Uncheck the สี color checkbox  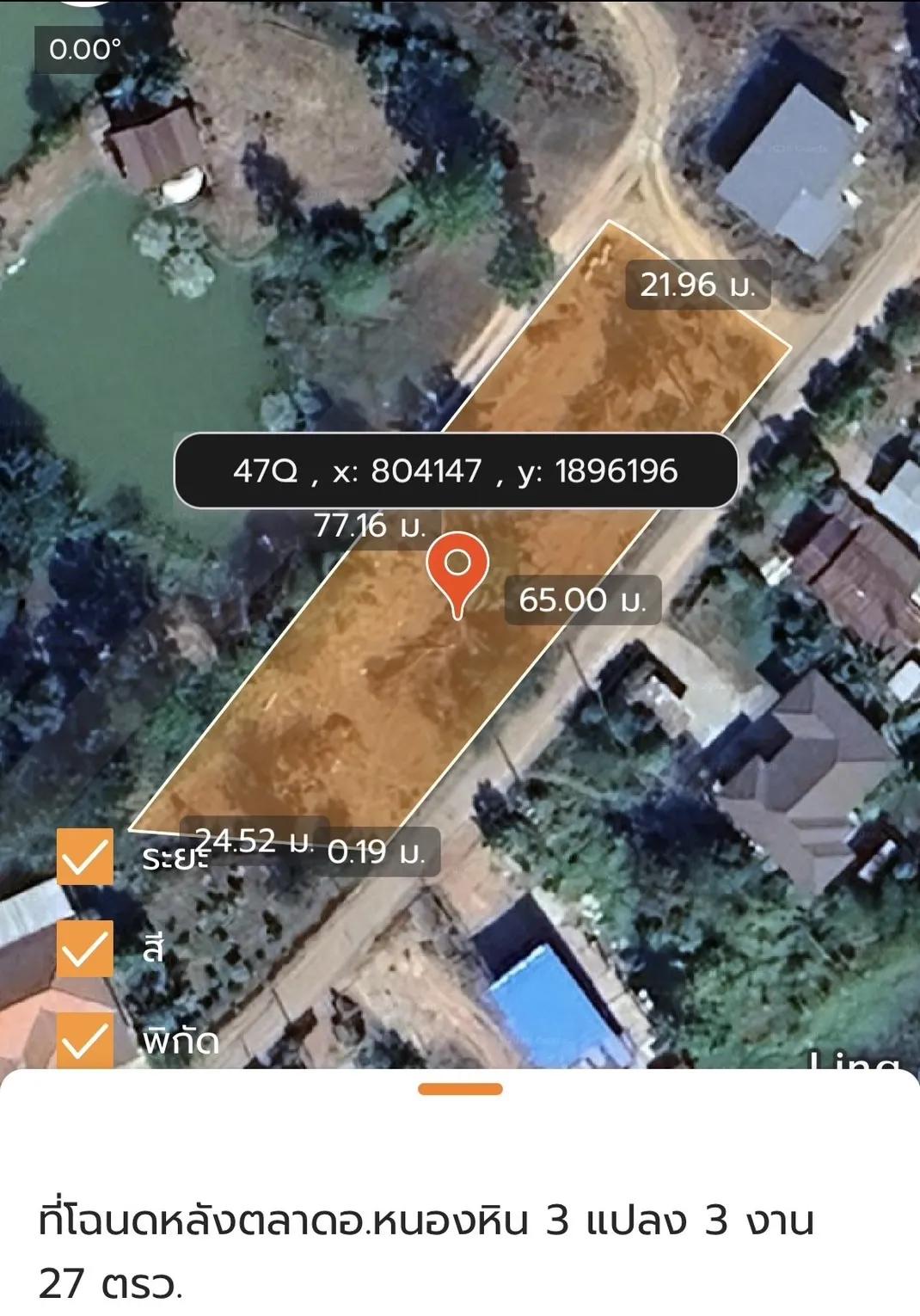(x=84, y=948)
